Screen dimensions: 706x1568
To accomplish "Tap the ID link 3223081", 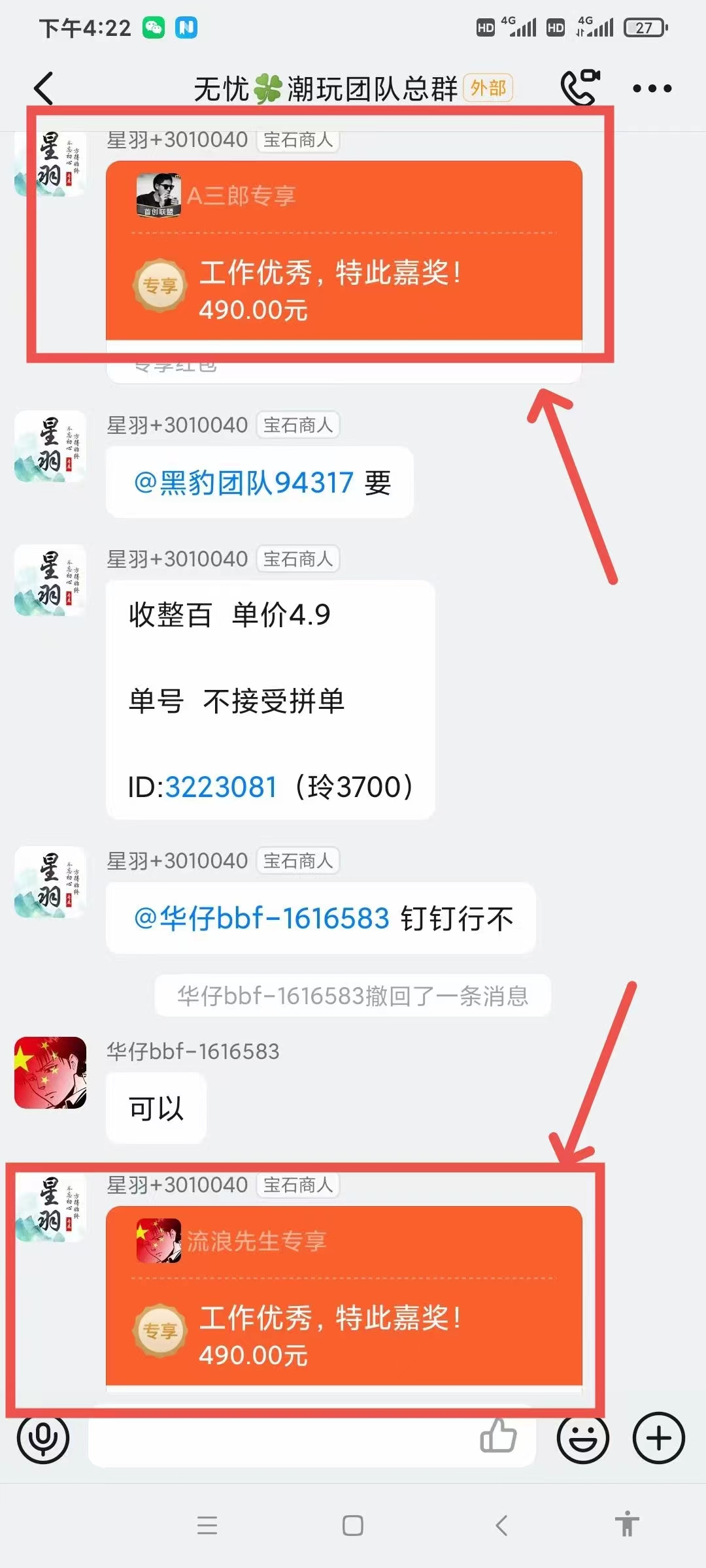I will click(222, 787).
